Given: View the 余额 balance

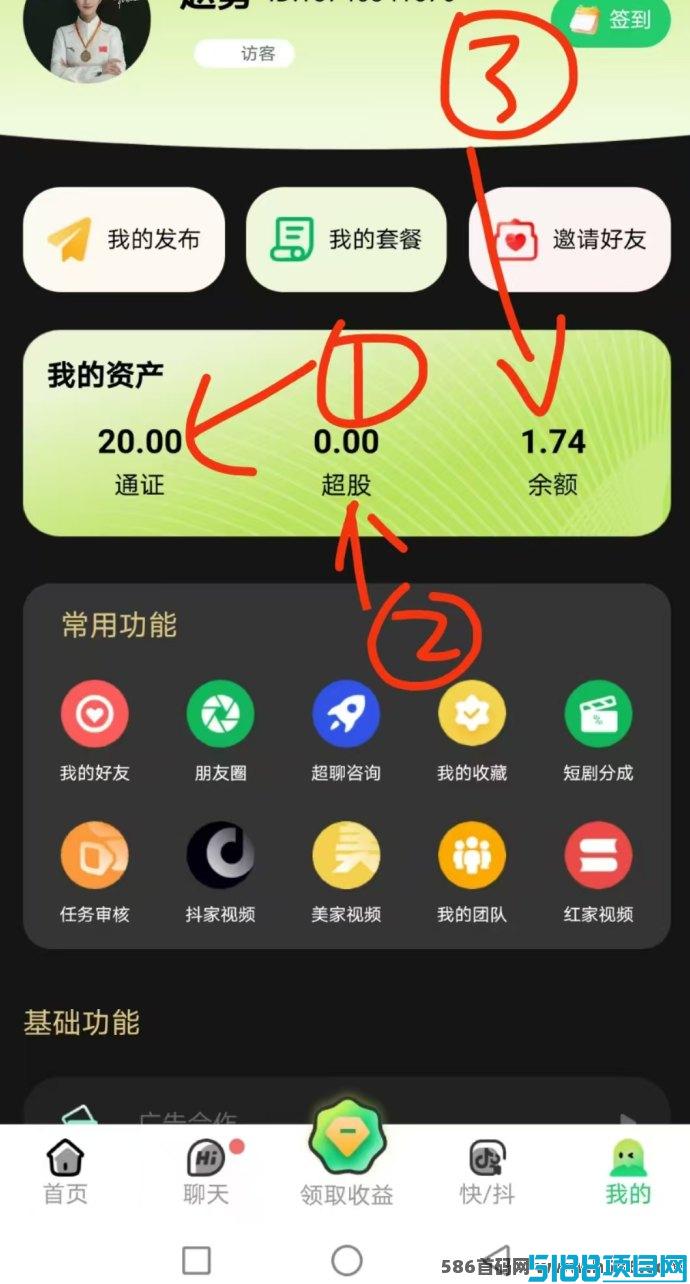Looking at the screenshot, I should click(x=553, y=461).
